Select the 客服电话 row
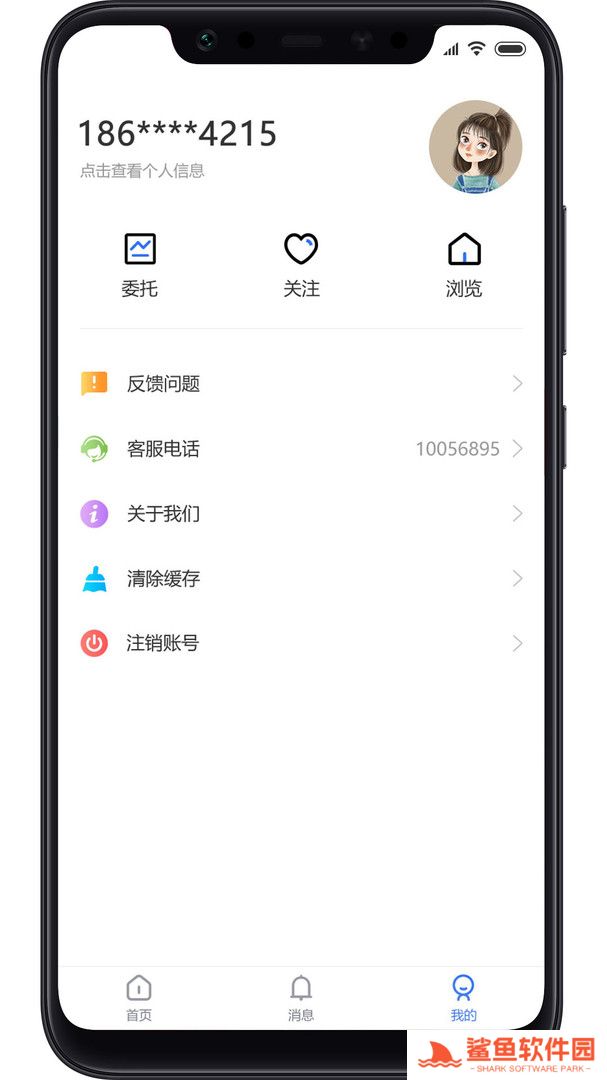Viewport: 607px width, 1080px height. coord(300,449)
